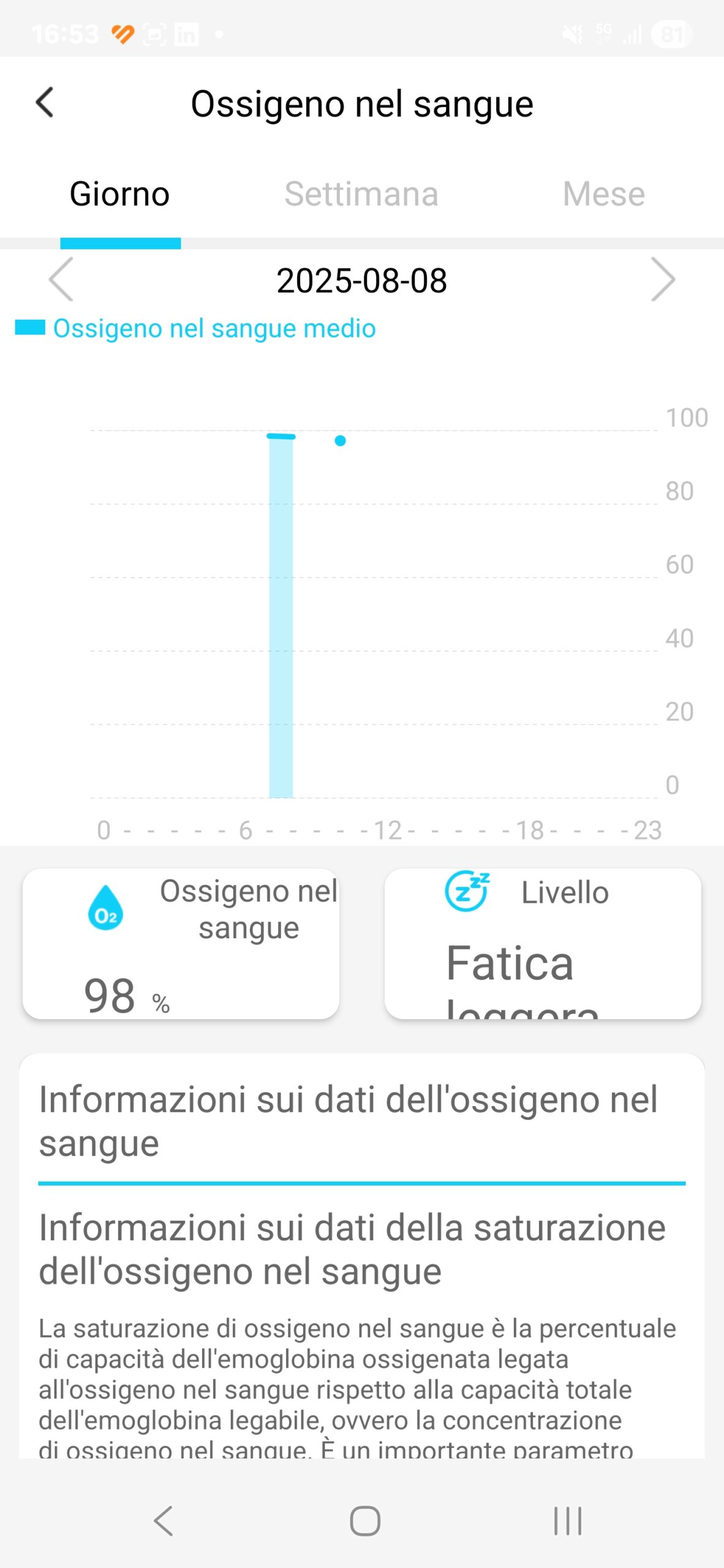The width and height of the screenshot is (724, 1568).
Task: Switch to the Settimana tab
Action: point(361,194)
